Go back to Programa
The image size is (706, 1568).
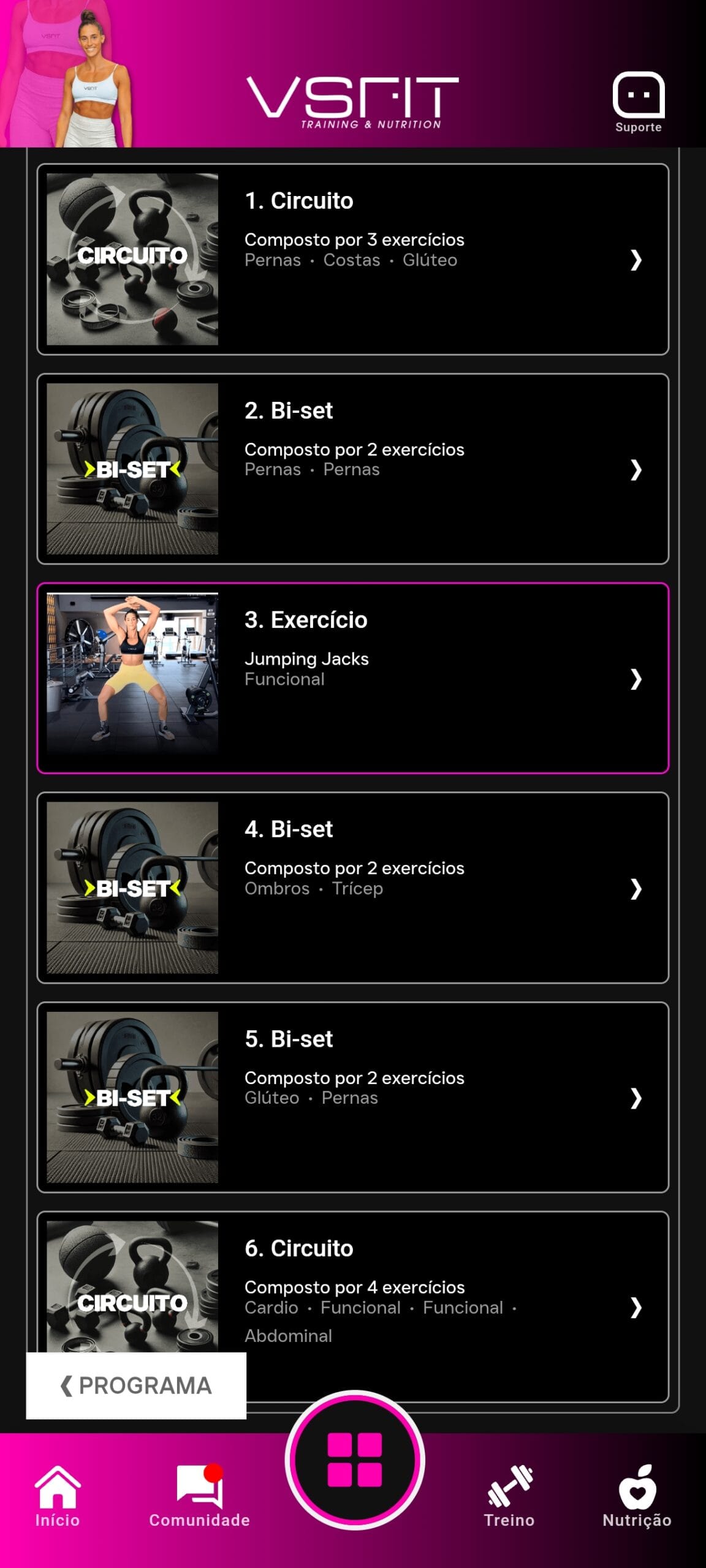coord(136,1385)
